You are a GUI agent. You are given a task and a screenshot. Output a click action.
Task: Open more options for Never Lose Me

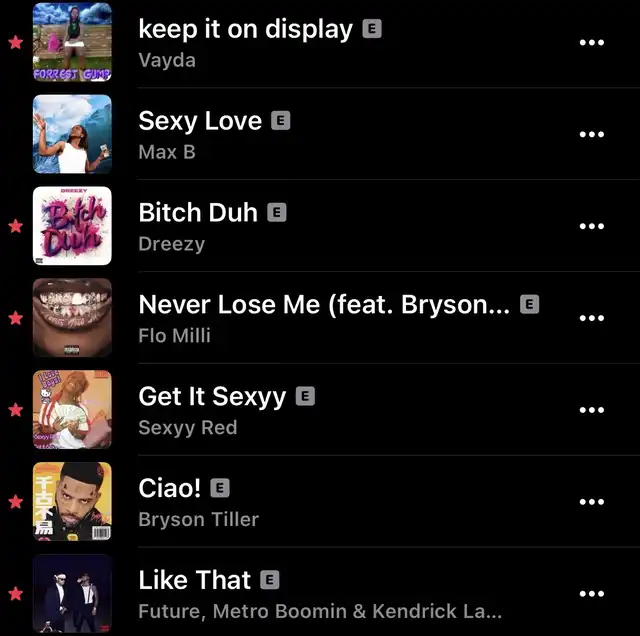[592, 318]
